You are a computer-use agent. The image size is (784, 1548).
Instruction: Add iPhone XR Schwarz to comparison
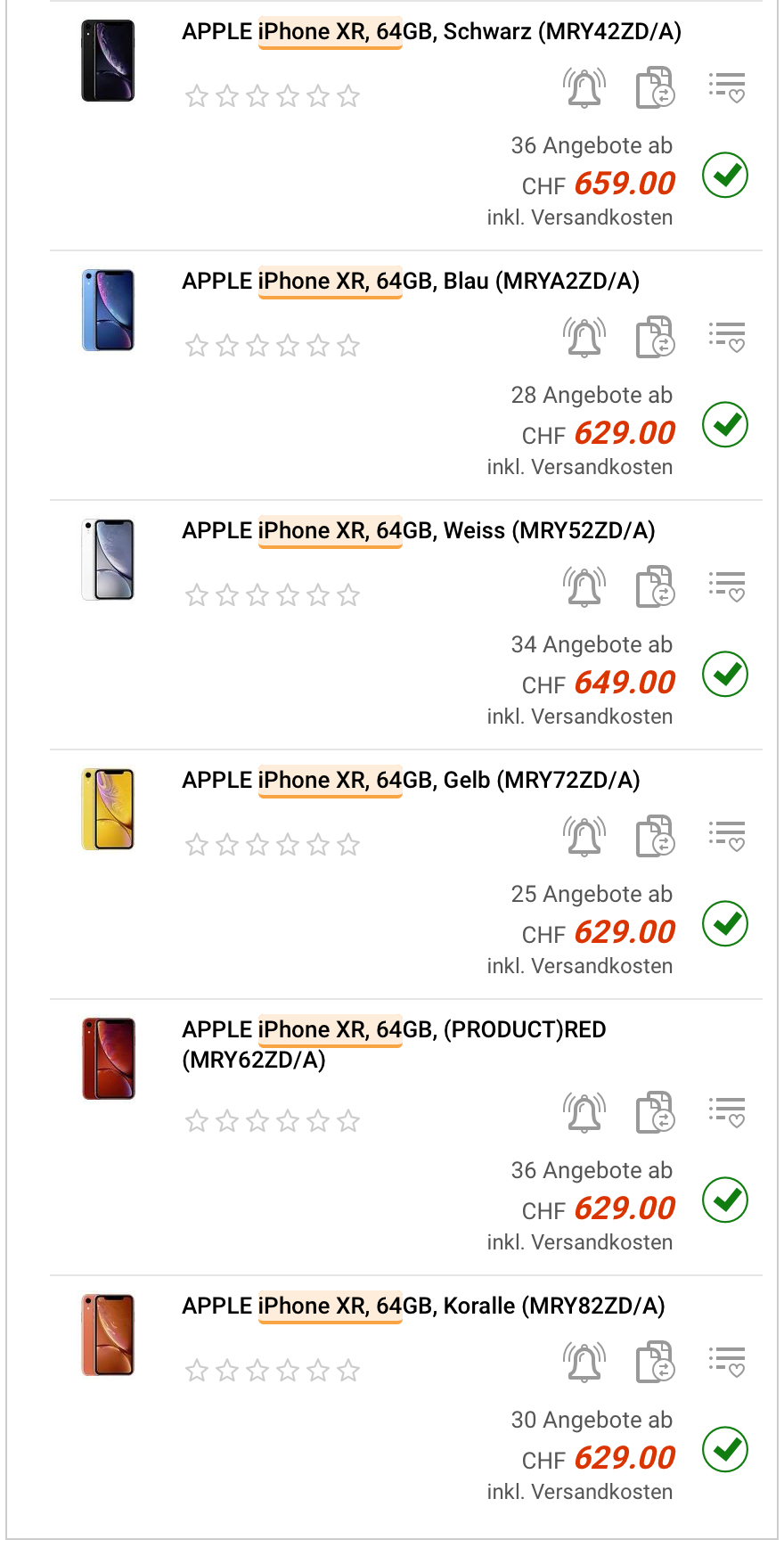point(655,87)
